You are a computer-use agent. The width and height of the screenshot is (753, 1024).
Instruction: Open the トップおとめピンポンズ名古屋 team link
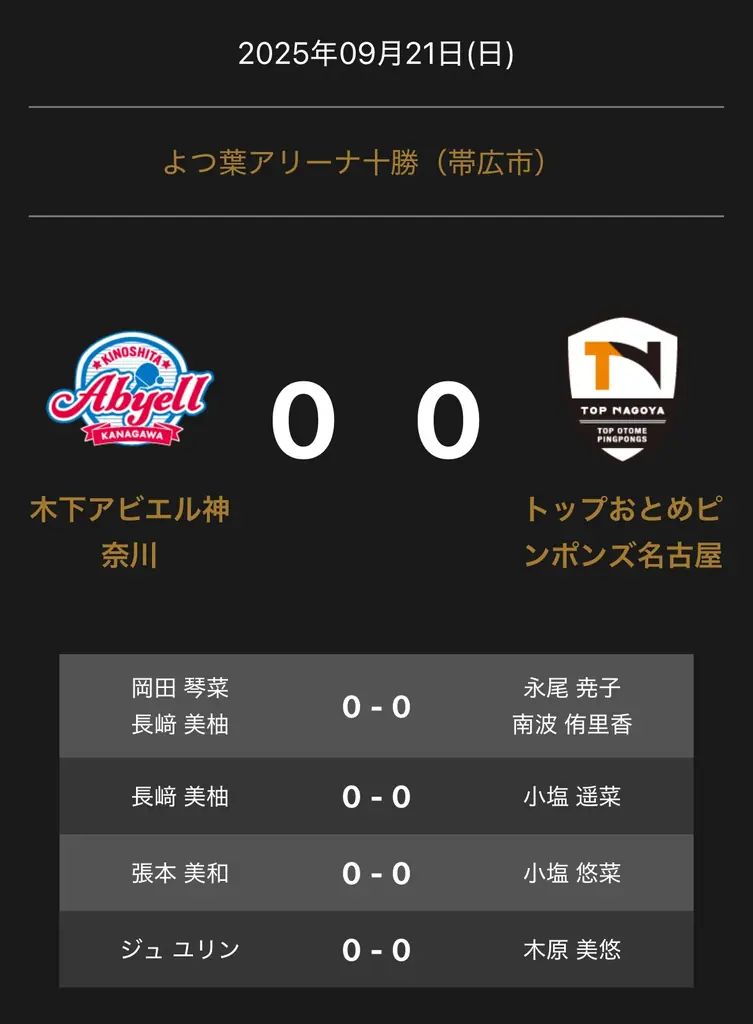(622, 531)
